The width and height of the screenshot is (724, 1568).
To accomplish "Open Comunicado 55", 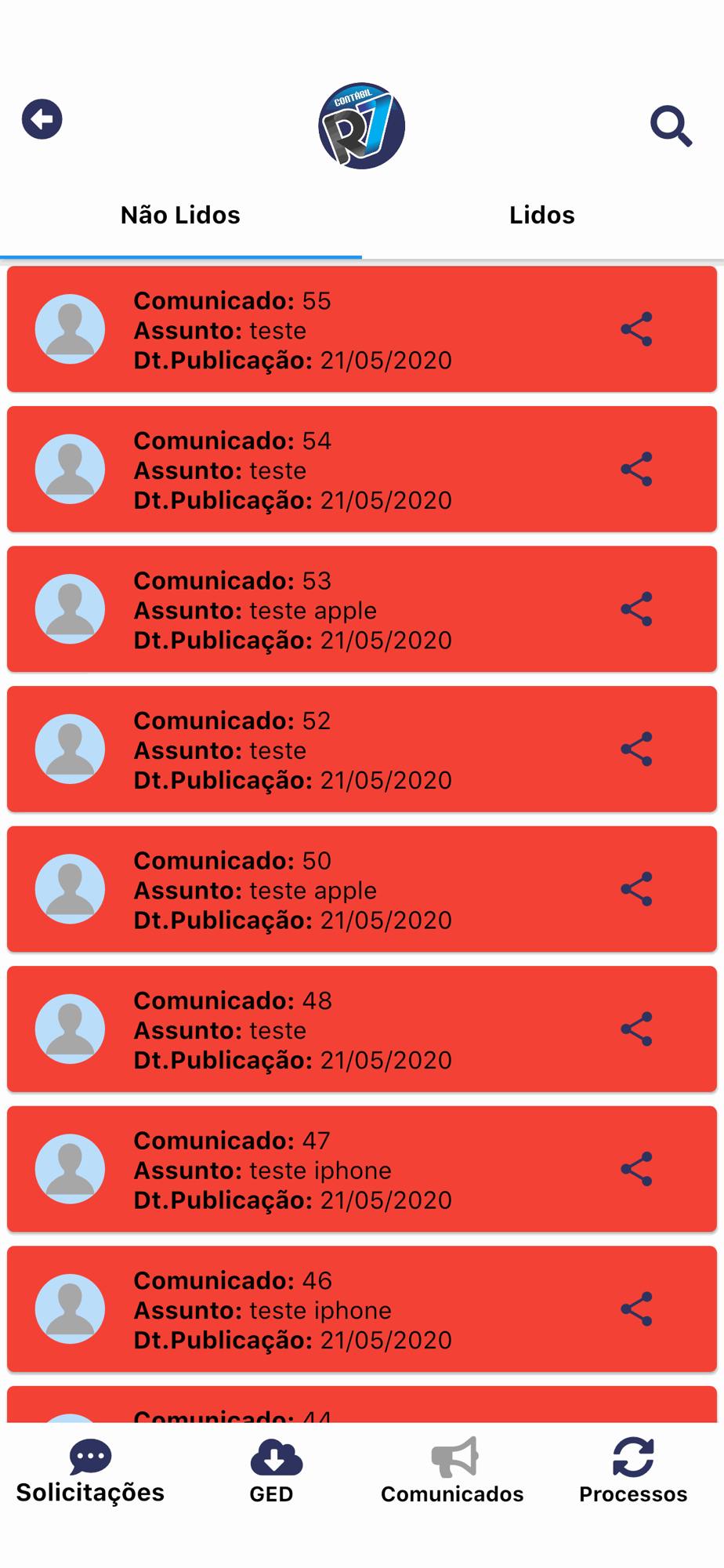I will coord(362,329).
